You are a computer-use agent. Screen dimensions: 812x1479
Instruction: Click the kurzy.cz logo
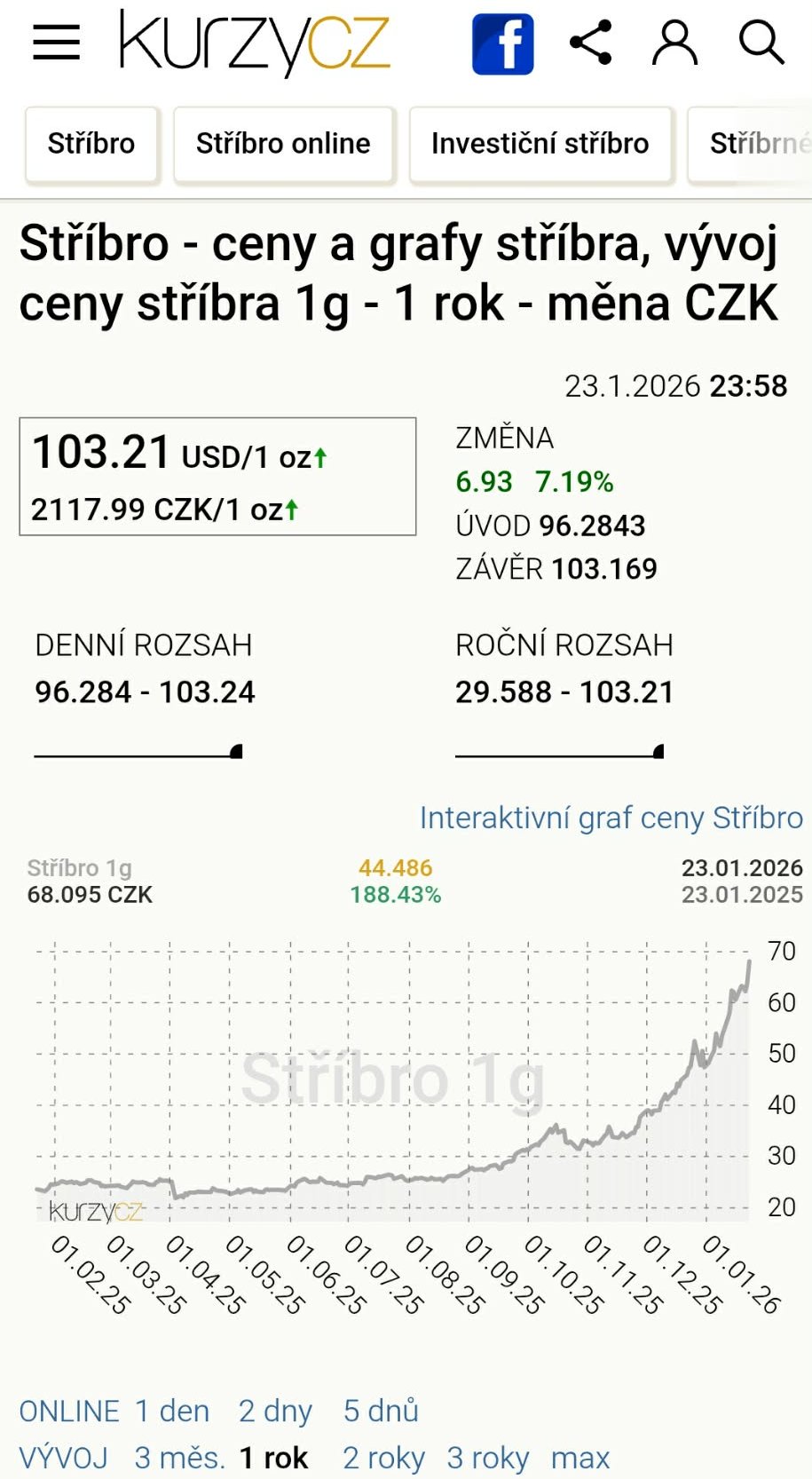click(x=251, y=42)
